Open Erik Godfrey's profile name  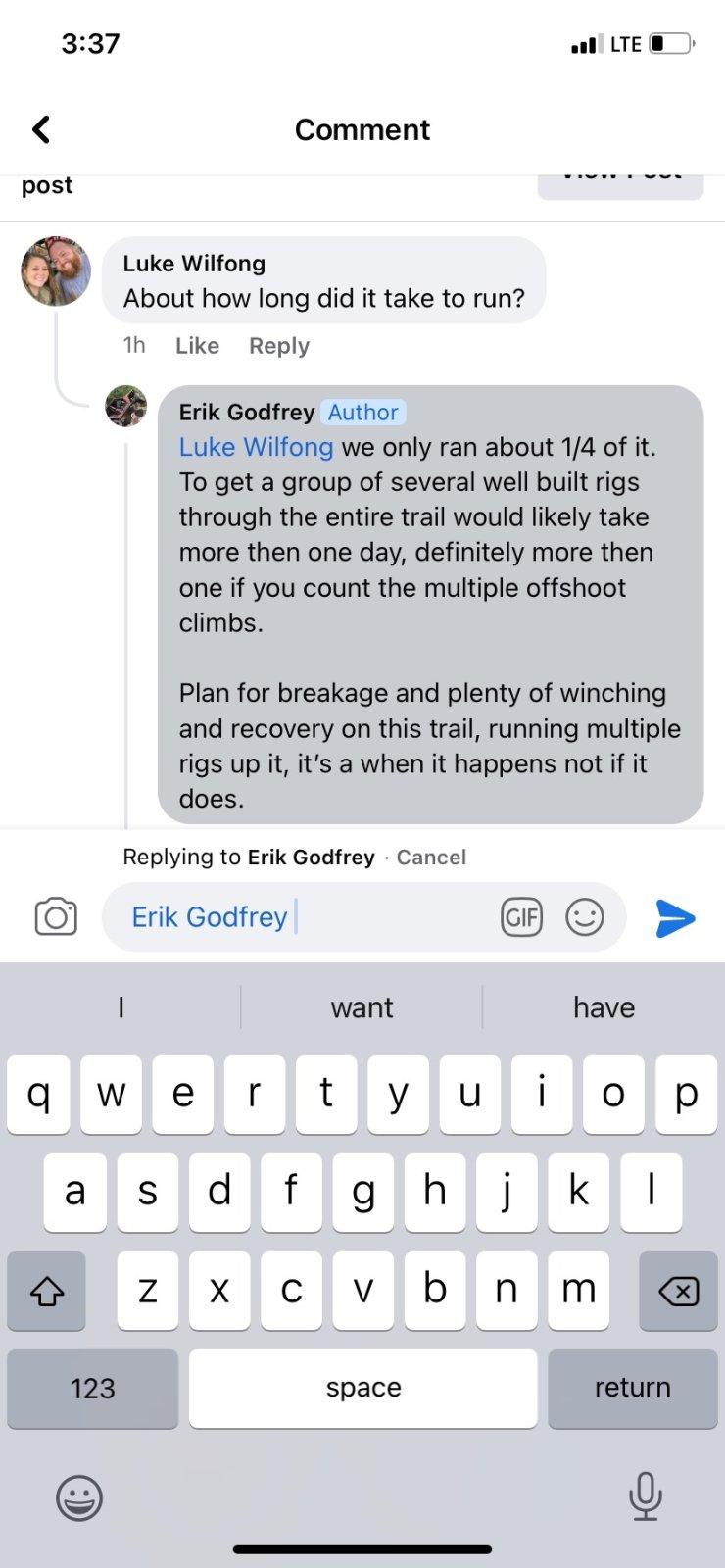pos(246,413)
